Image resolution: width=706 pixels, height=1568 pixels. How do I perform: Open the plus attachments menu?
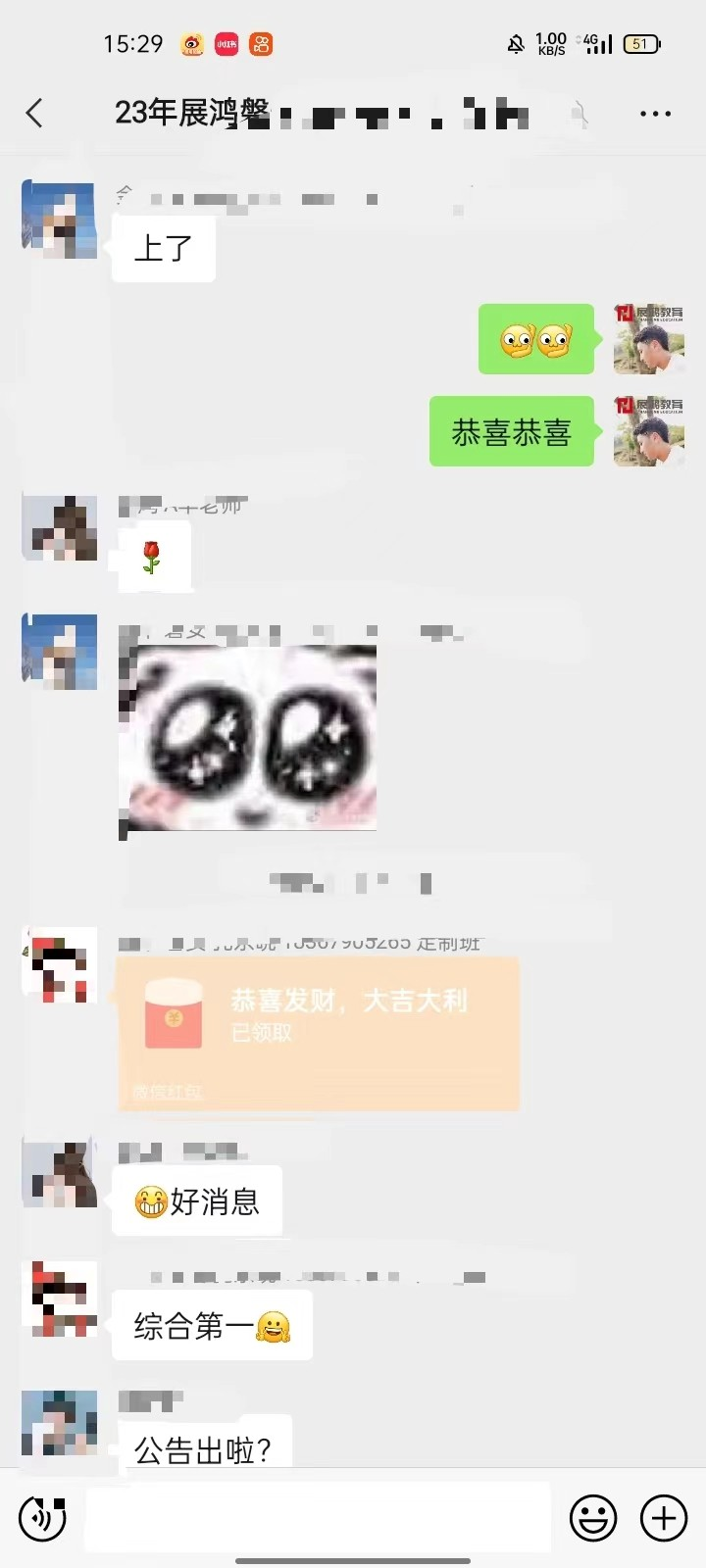click(x=664, y=1518)
